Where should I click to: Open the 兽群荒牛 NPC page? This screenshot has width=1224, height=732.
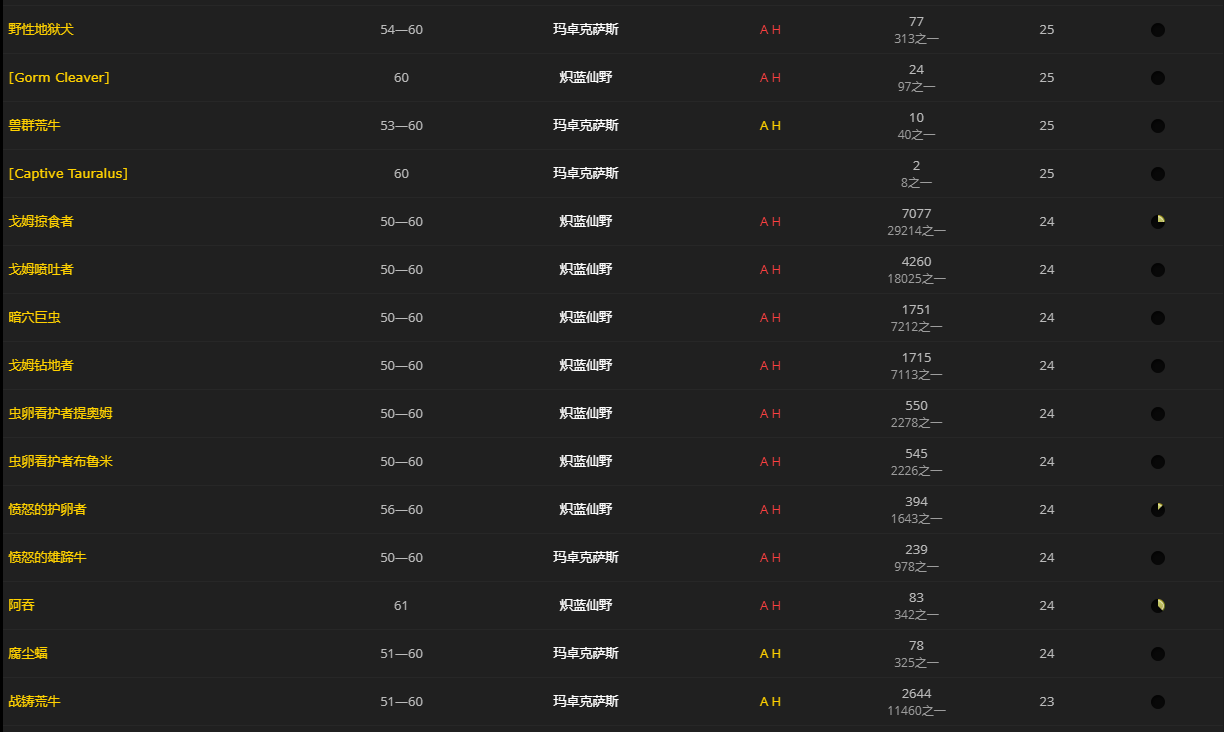coord(34,126)
